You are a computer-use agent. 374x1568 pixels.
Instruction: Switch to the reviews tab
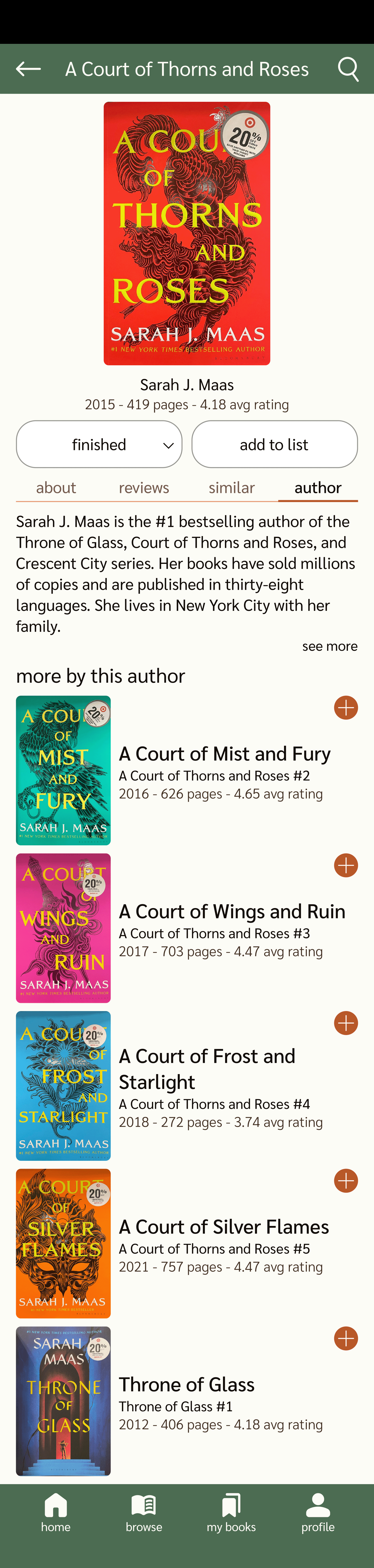click(x=144, y=487)
